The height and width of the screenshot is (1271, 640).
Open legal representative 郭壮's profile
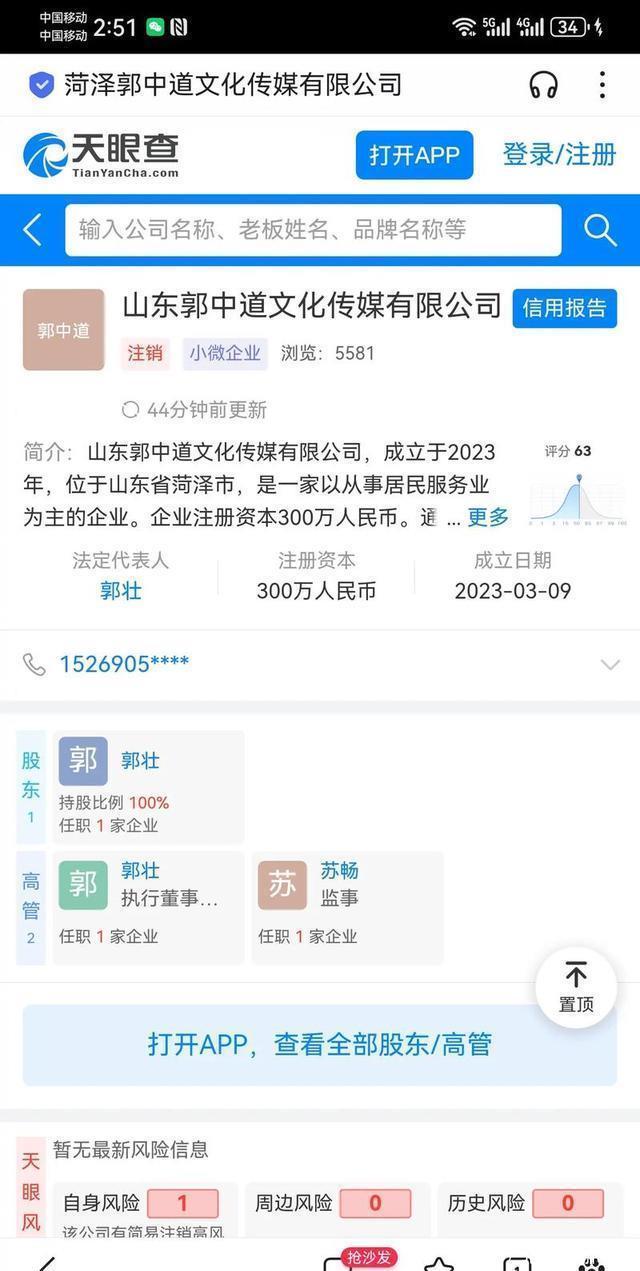click(121, 591)
